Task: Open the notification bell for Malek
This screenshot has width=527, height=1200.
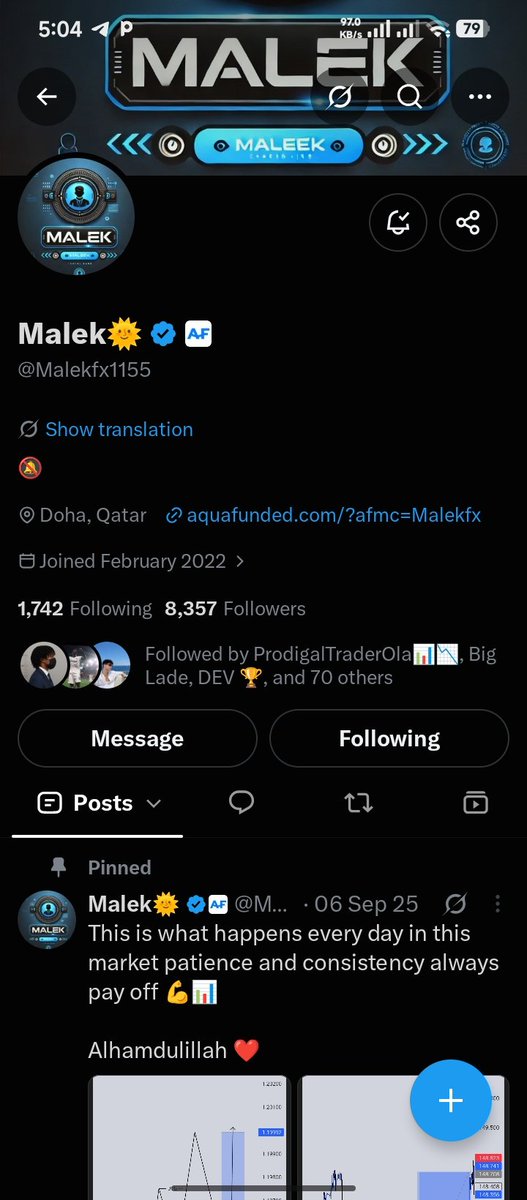Action: point(398,222)
